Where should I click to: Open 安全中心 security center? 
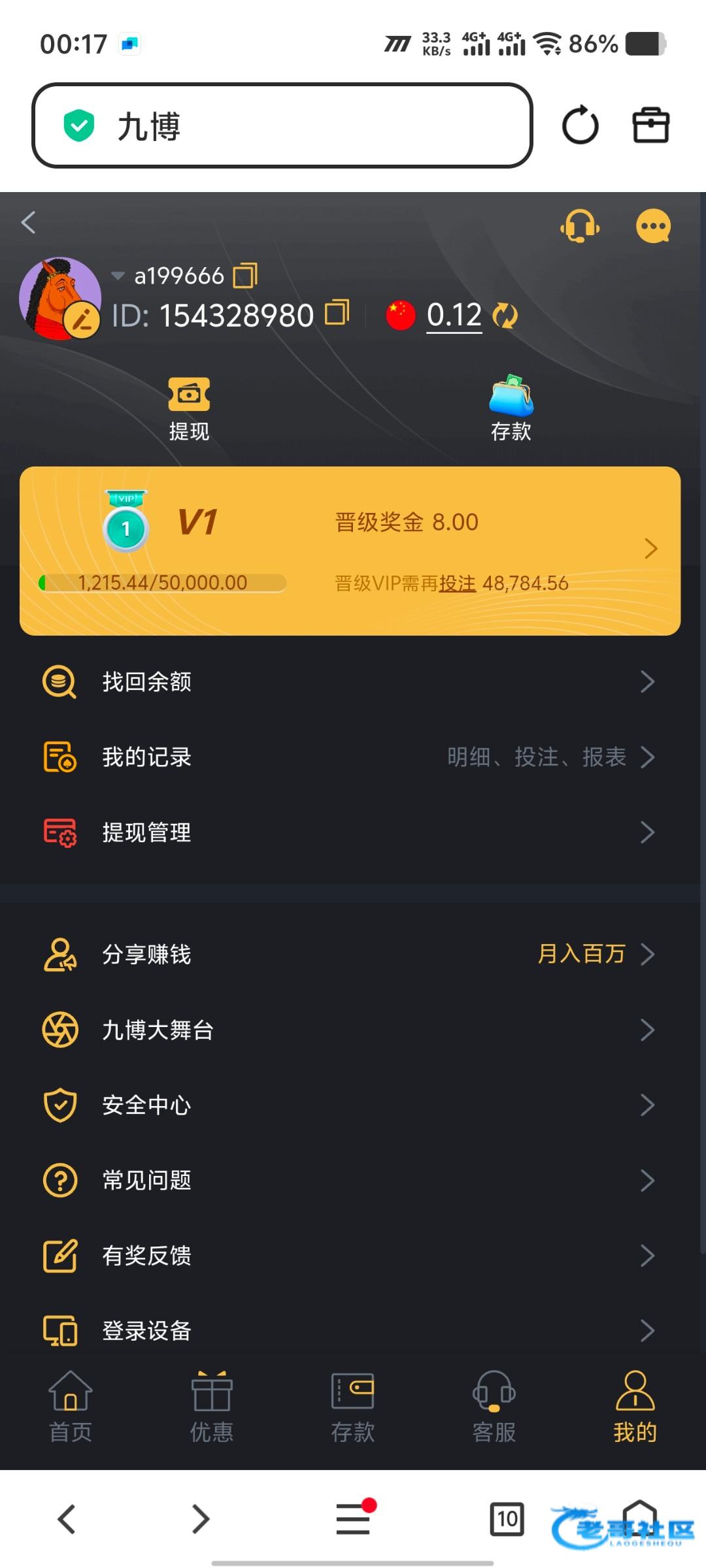pyautogui.click(x=350, y=1105)
